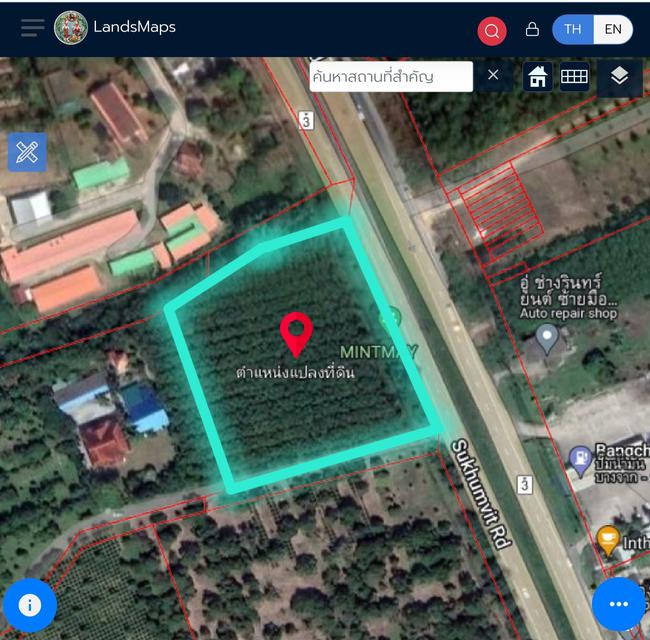Switch language to TH

[572, 29]
